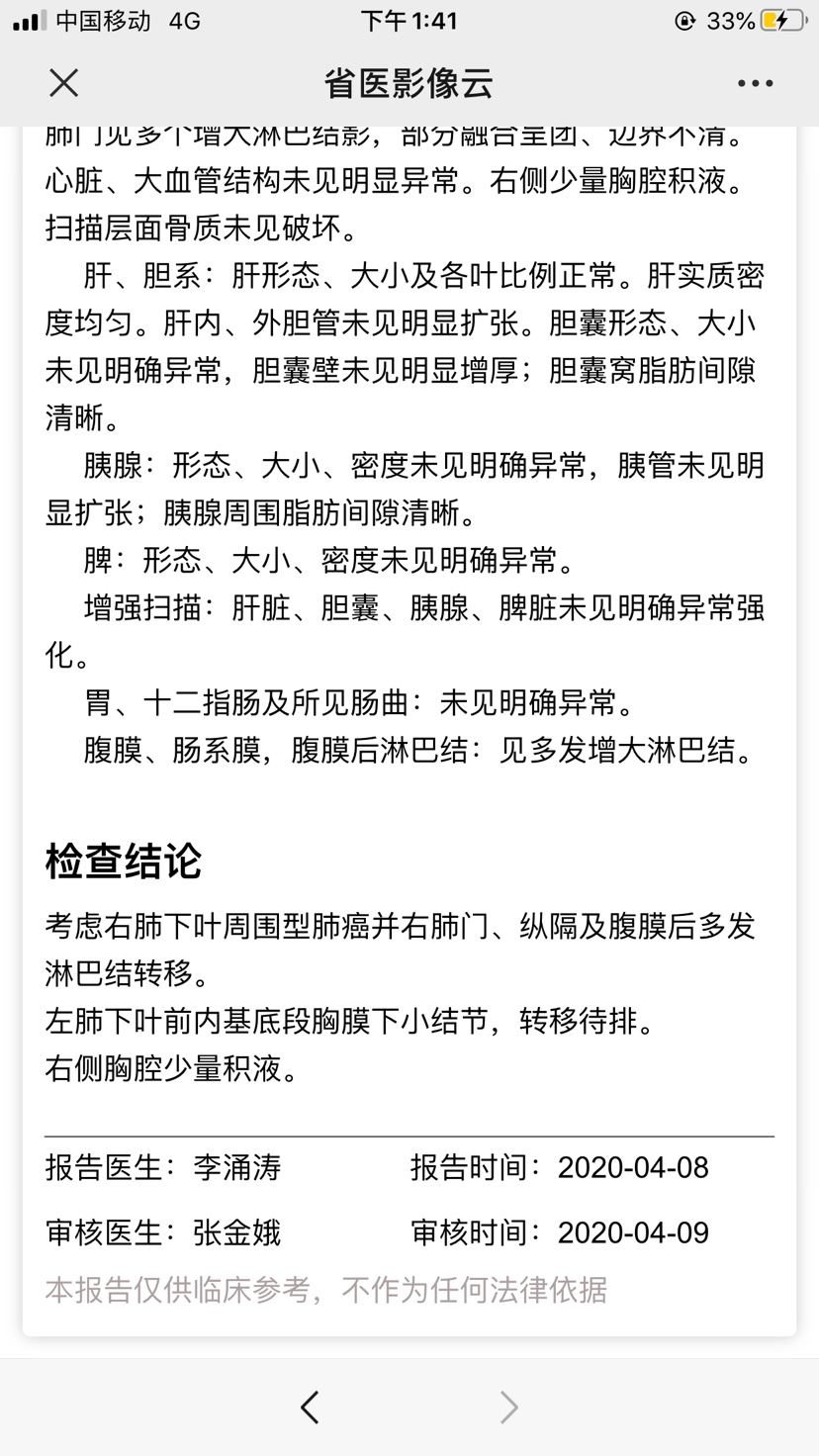The height and width of the screenshot is (1456, 819).
Task: Open the three-dot more options menu
Action: [755, 83]
